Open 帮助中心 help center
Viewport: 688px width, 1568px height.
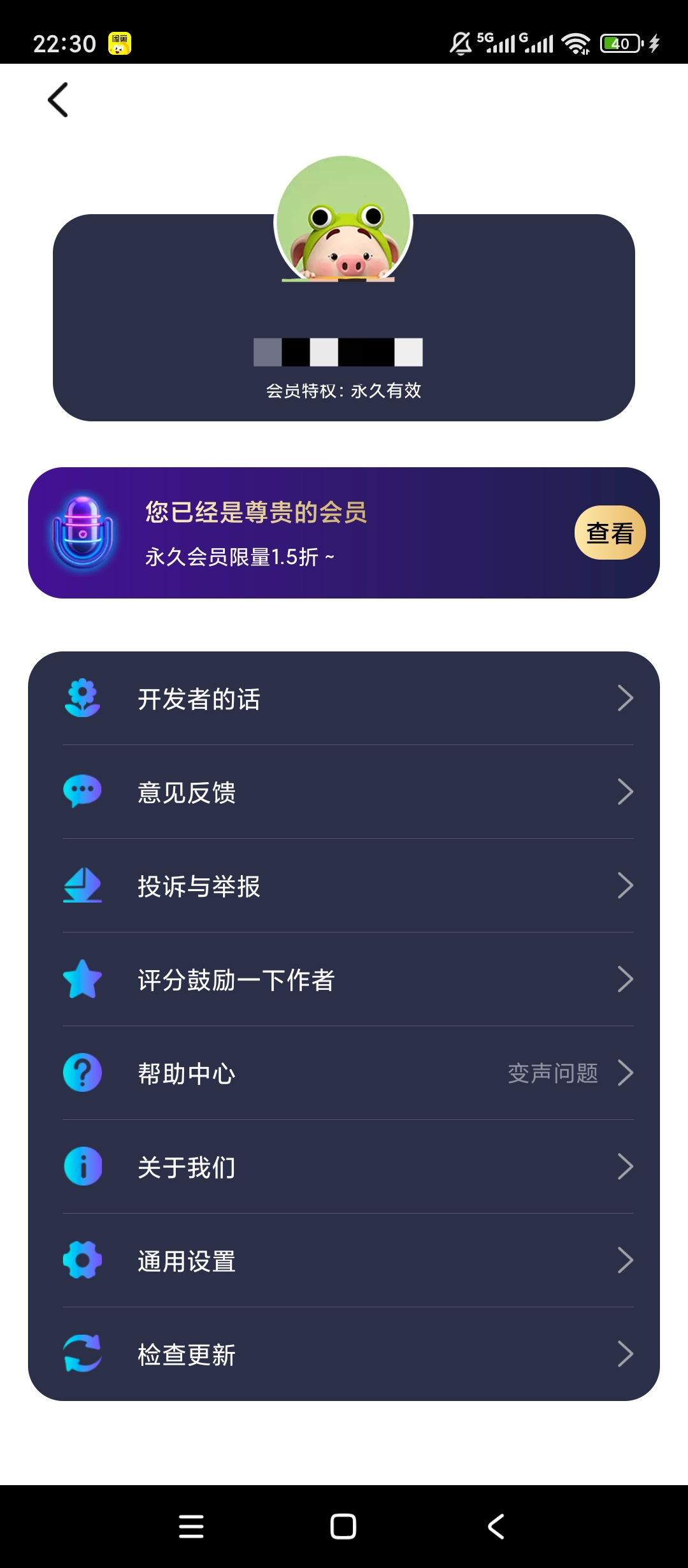(x=344, y=1073)
